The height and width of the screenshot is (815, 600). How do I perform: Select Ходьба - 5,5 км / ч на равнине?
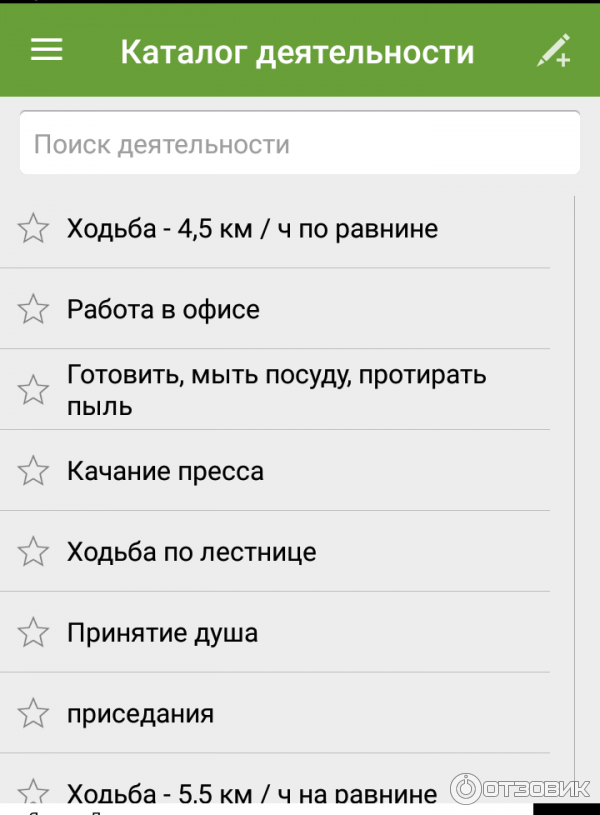[x=252, y=794]
